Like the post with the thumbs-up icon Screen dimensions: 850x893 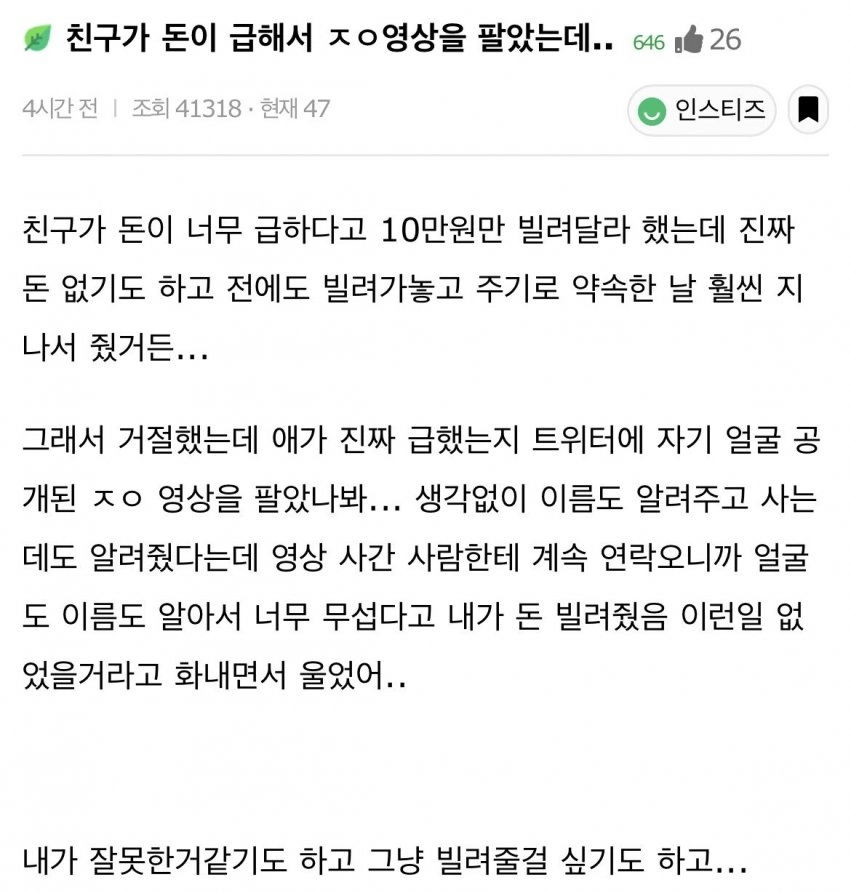coord(688,40)
